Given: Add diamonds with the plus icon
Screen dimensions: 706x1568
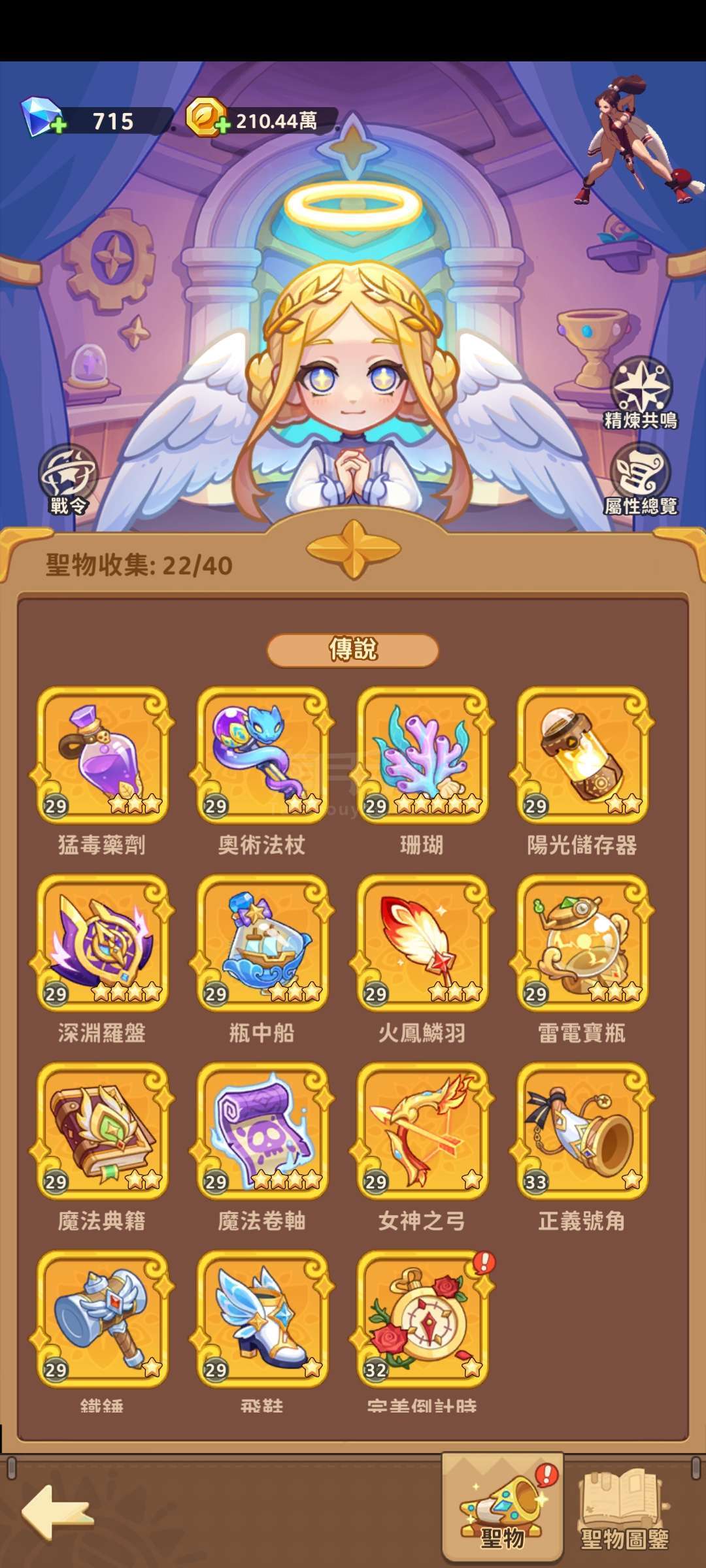Looking at the screenshot, I should tap(59, 124).
